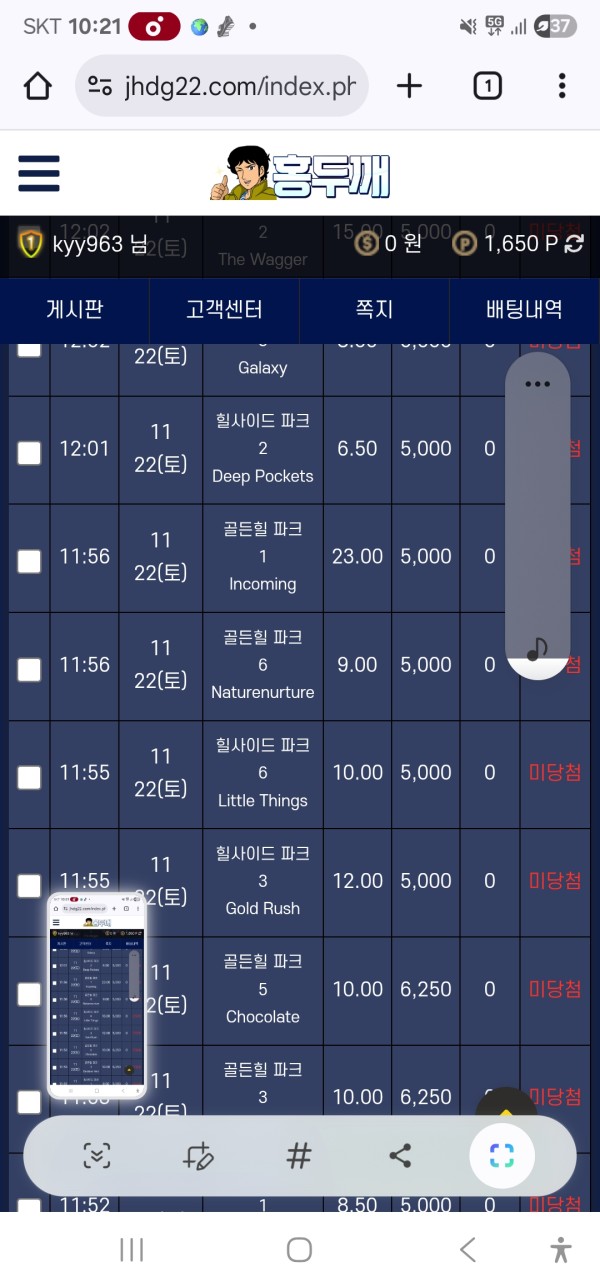Refresh the points balance
Viewport: 600px width, 1287px height.
[574, 243]
